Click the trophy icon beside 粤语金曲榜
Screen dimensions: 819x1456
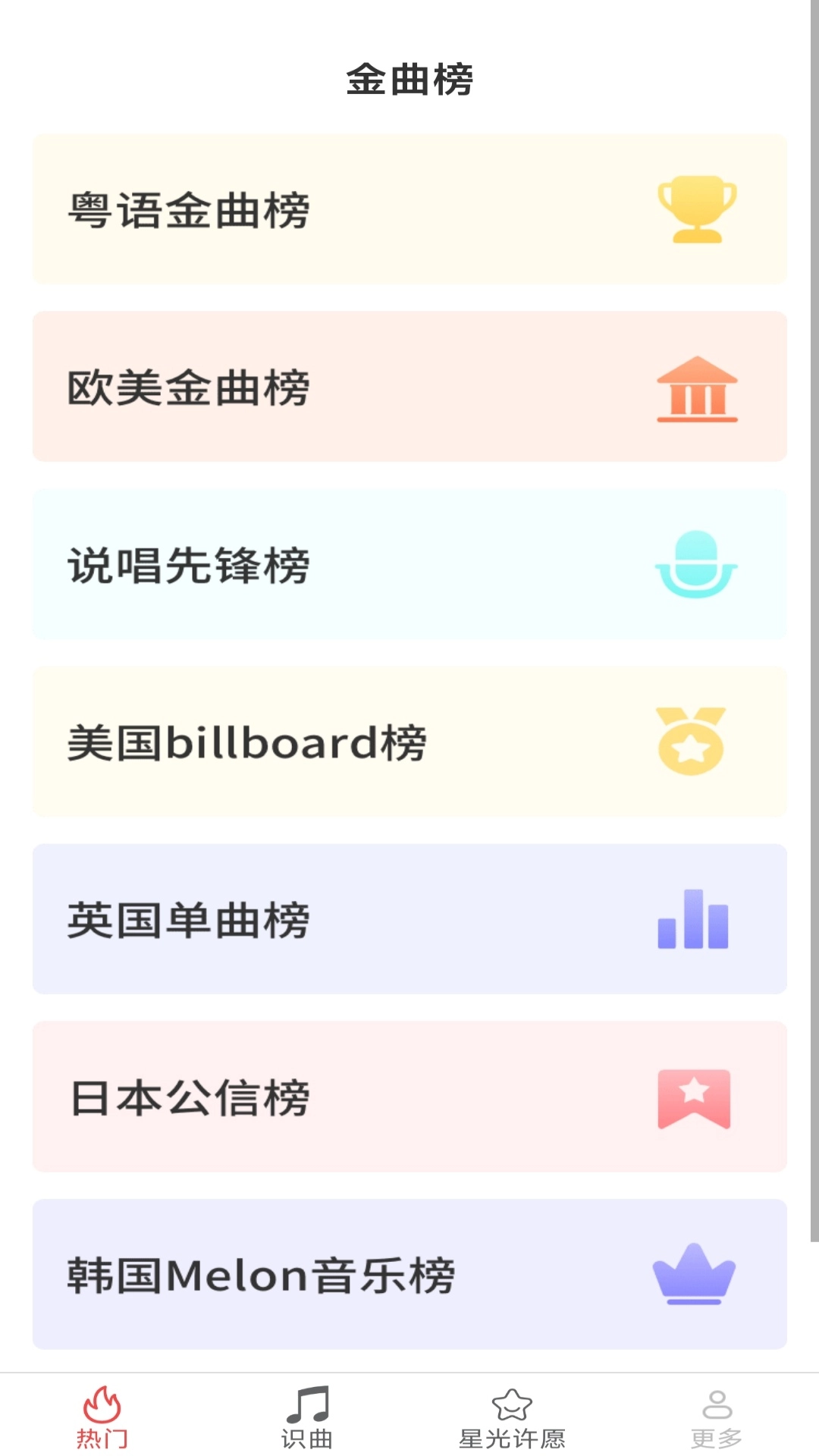(698, 210)
